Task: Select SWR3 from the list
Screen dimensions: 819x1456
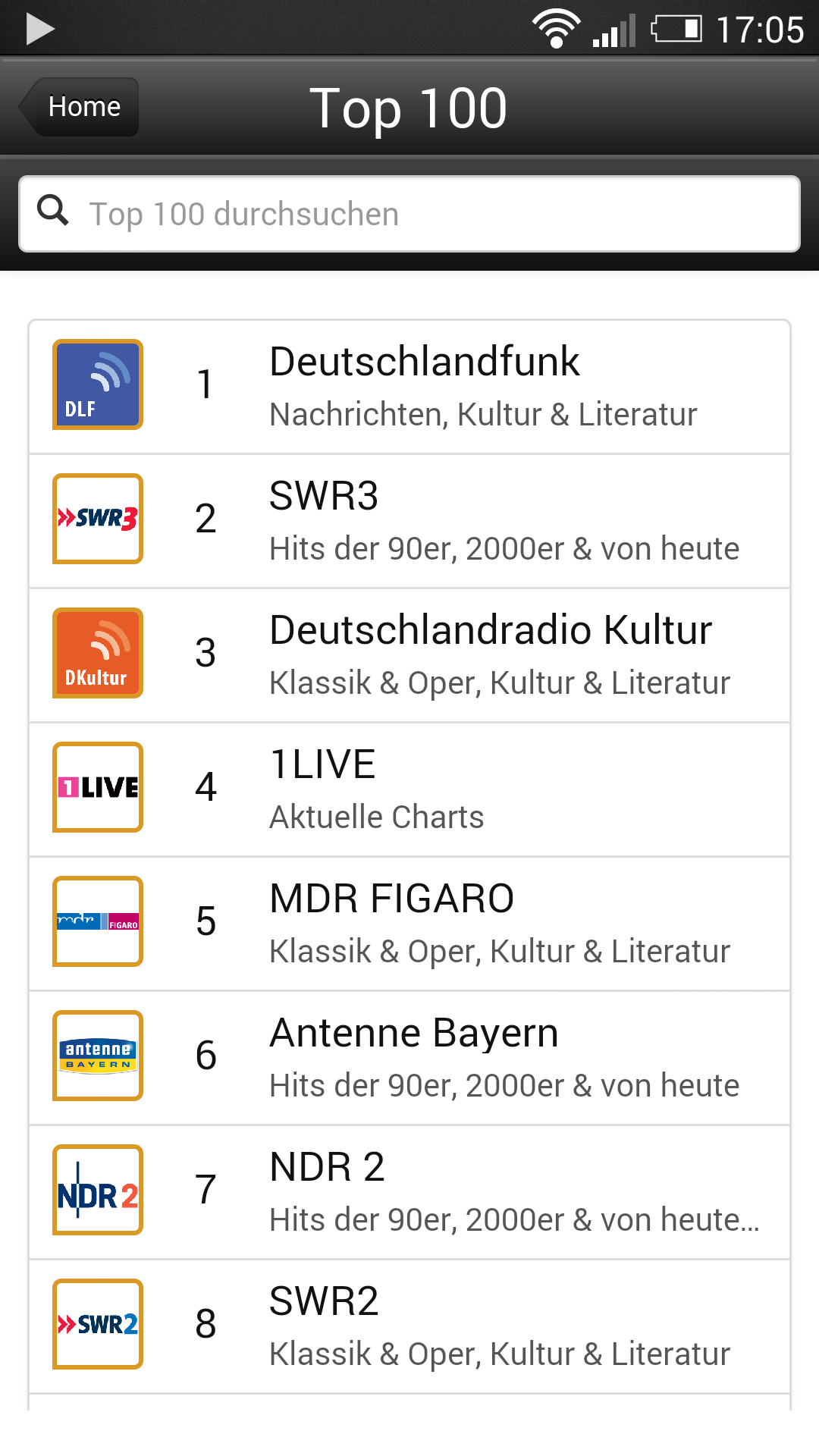Action: click(x=409, y=521)
